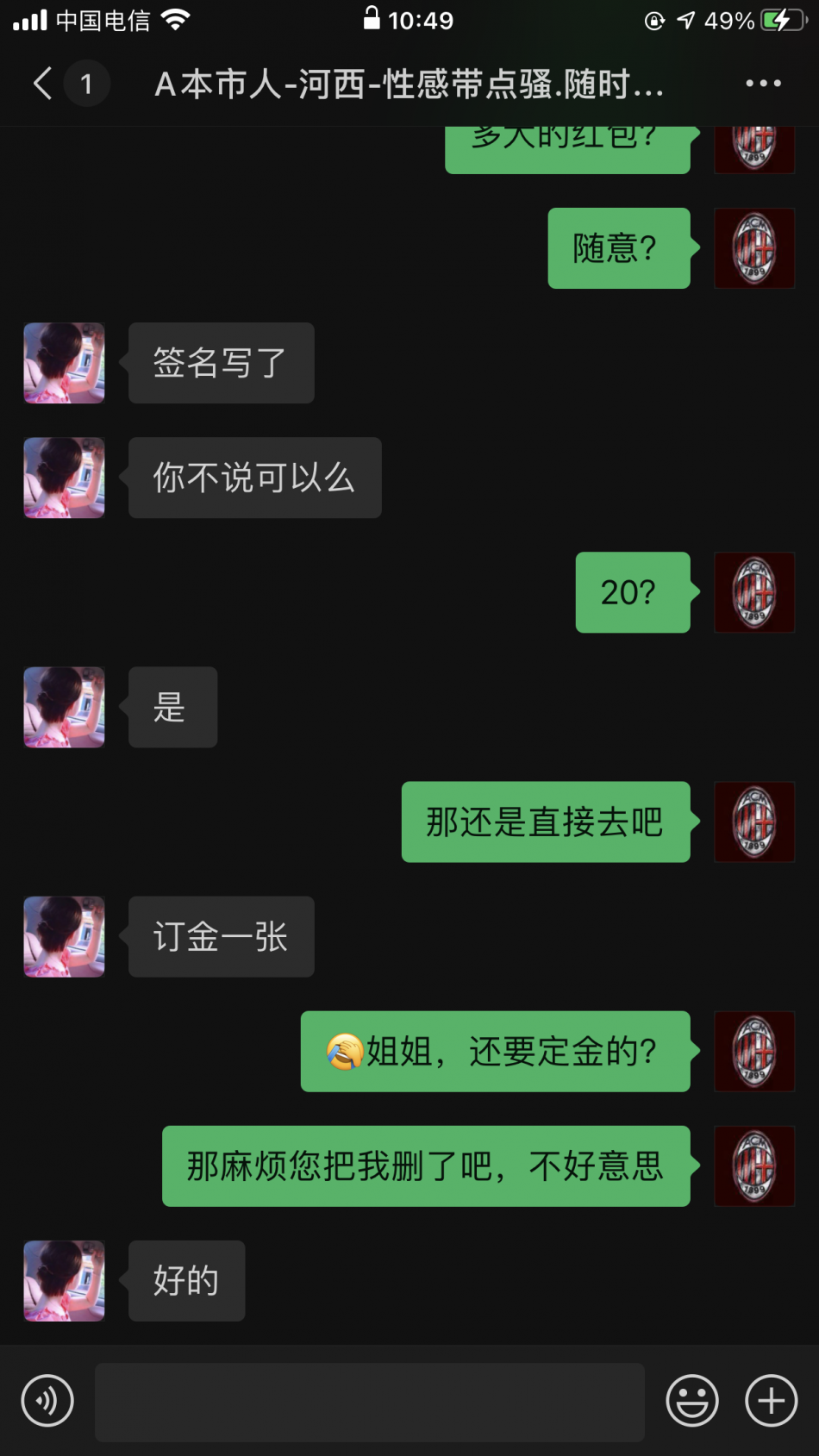Open the chat info overflow menu
819x1456 pixels.
coord(763,84)
